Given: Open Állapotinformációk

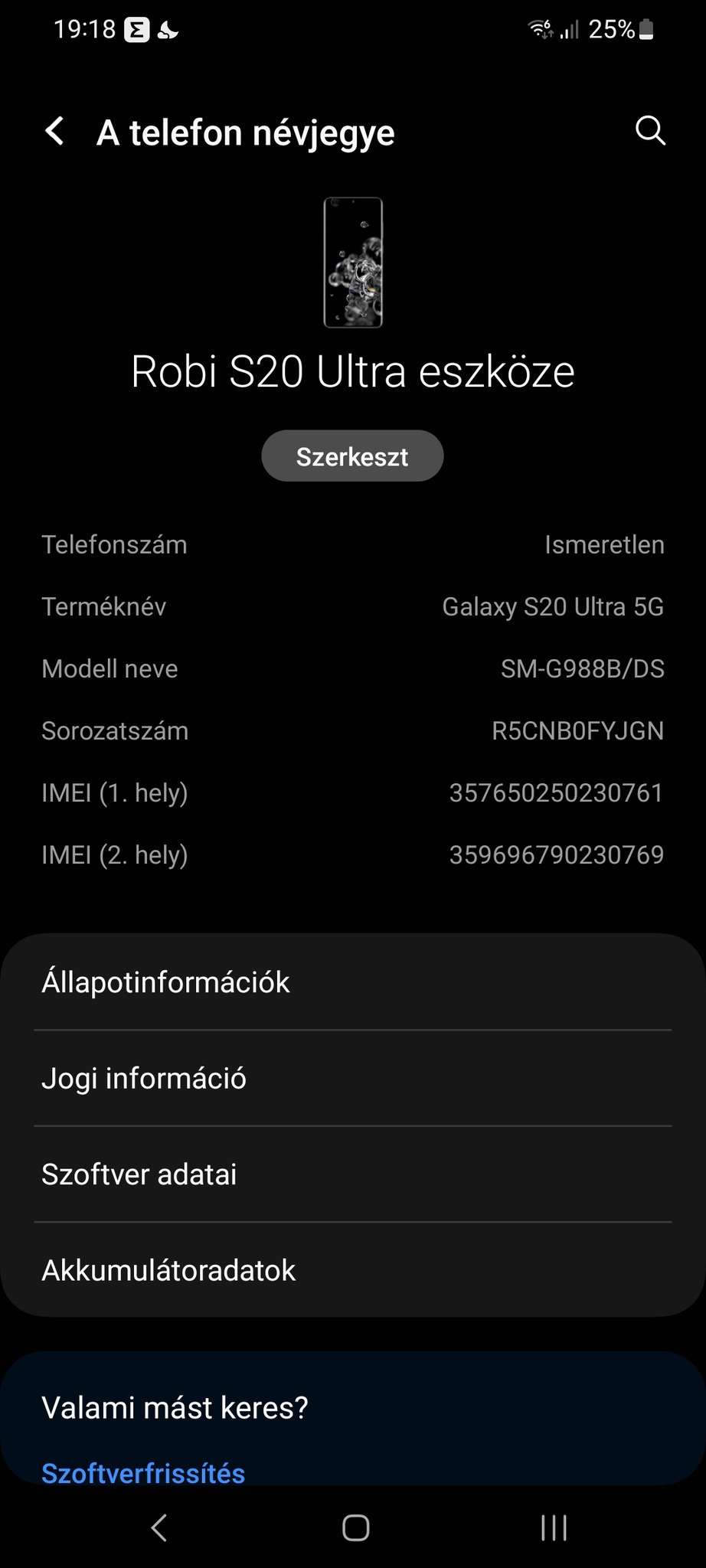Looking at the screenshot, I should point(352,982).
